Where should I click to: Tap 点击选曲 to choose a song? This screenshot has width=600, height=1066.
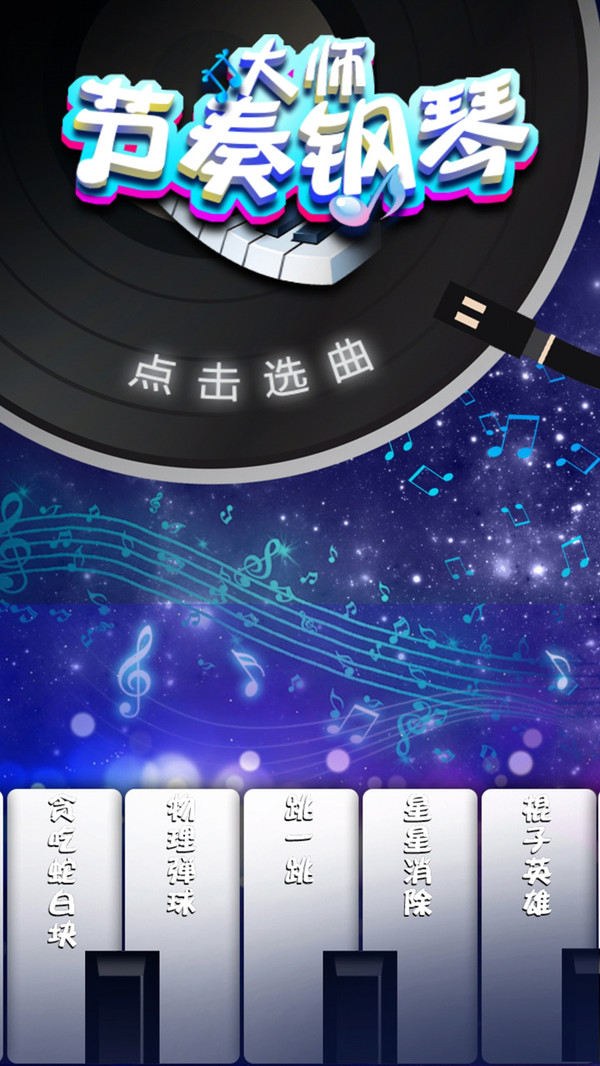coord(250,374)
